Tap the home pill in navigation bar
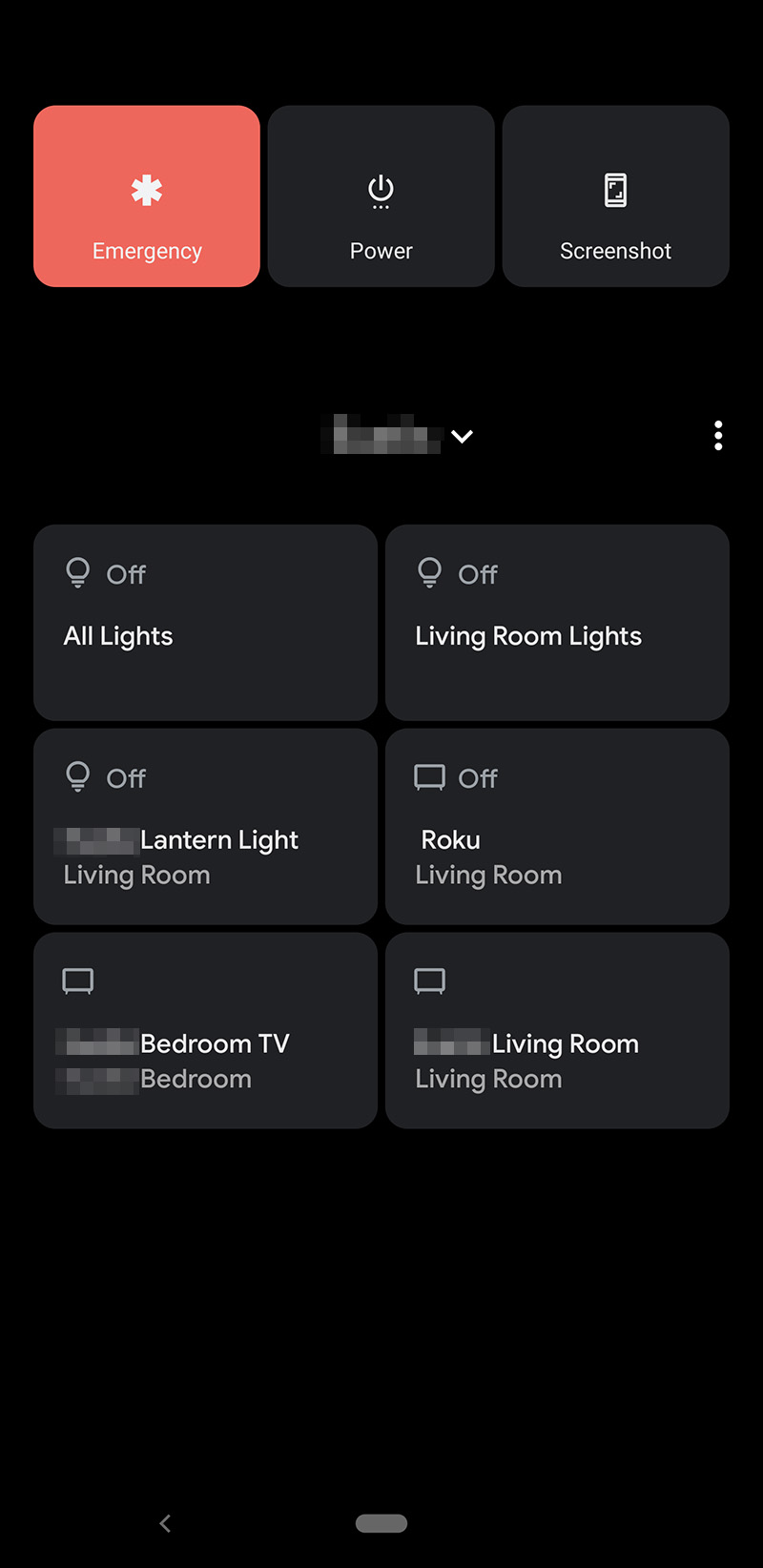The width and height of the screenshot is (763, 1568). coord(381,1523)
